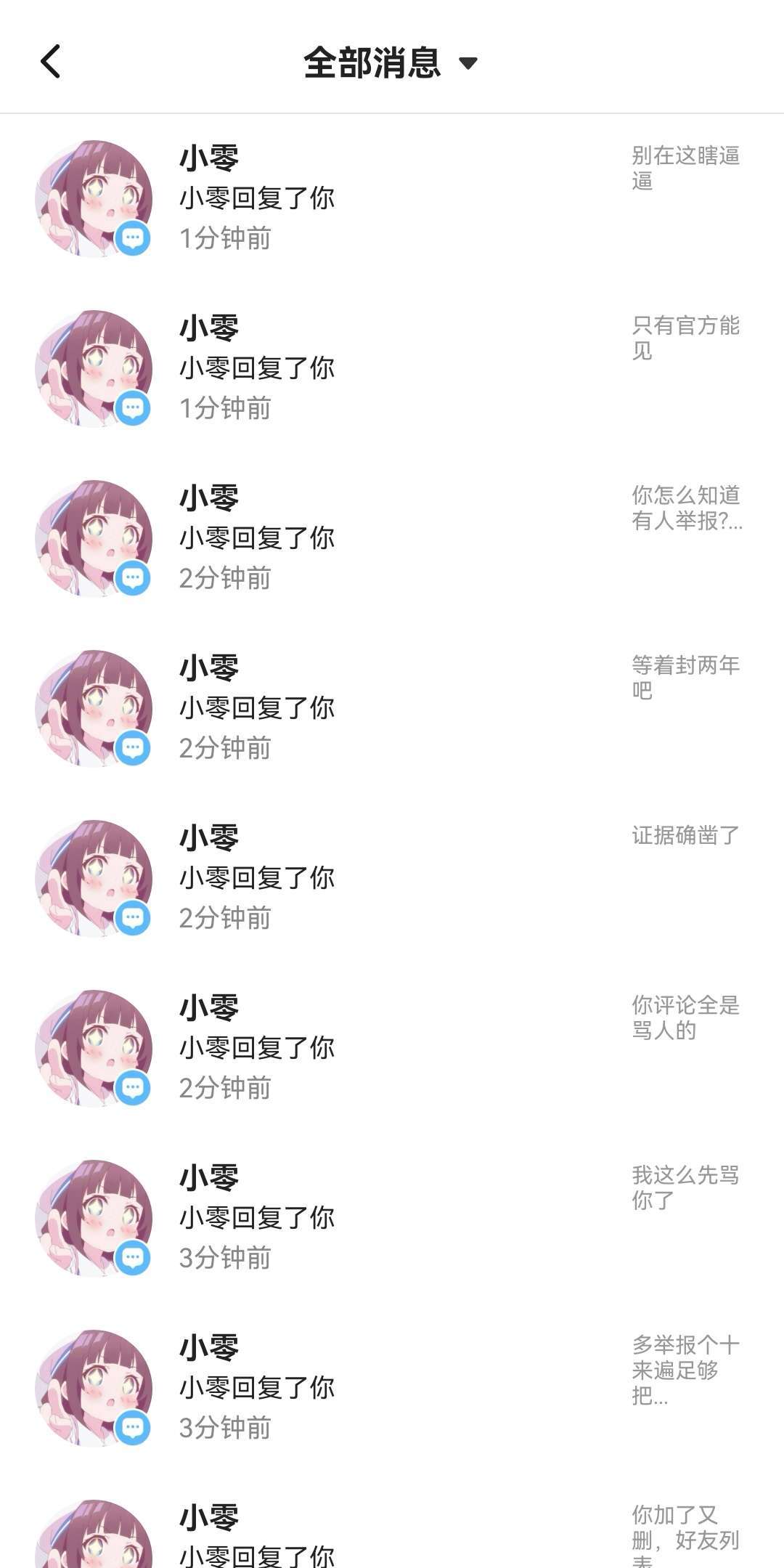Expand the 全部消息 filter dropdown

pos(468,63)
